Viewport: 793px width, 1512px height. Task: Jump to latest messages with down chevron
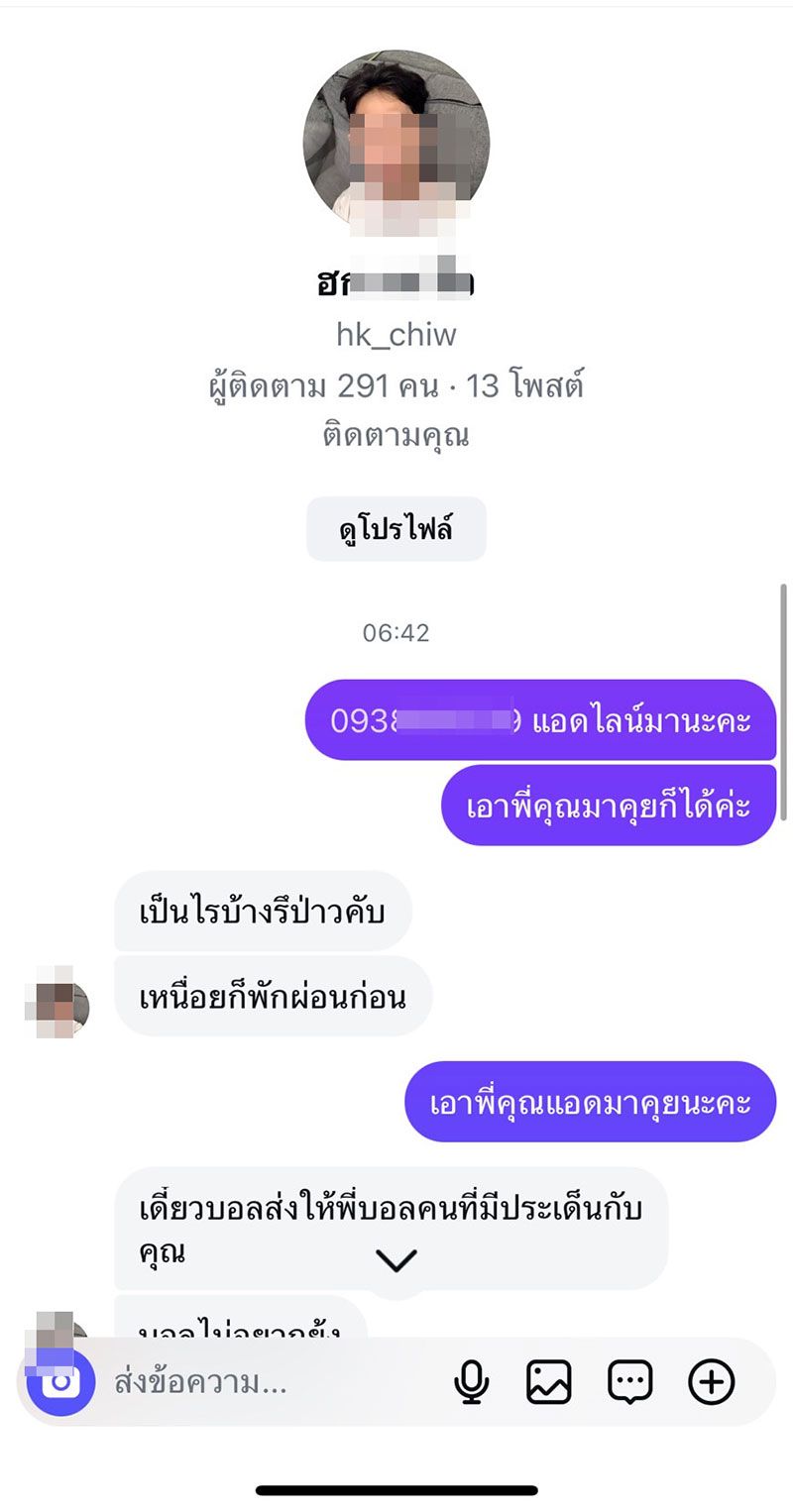(x=396, y=1260)
